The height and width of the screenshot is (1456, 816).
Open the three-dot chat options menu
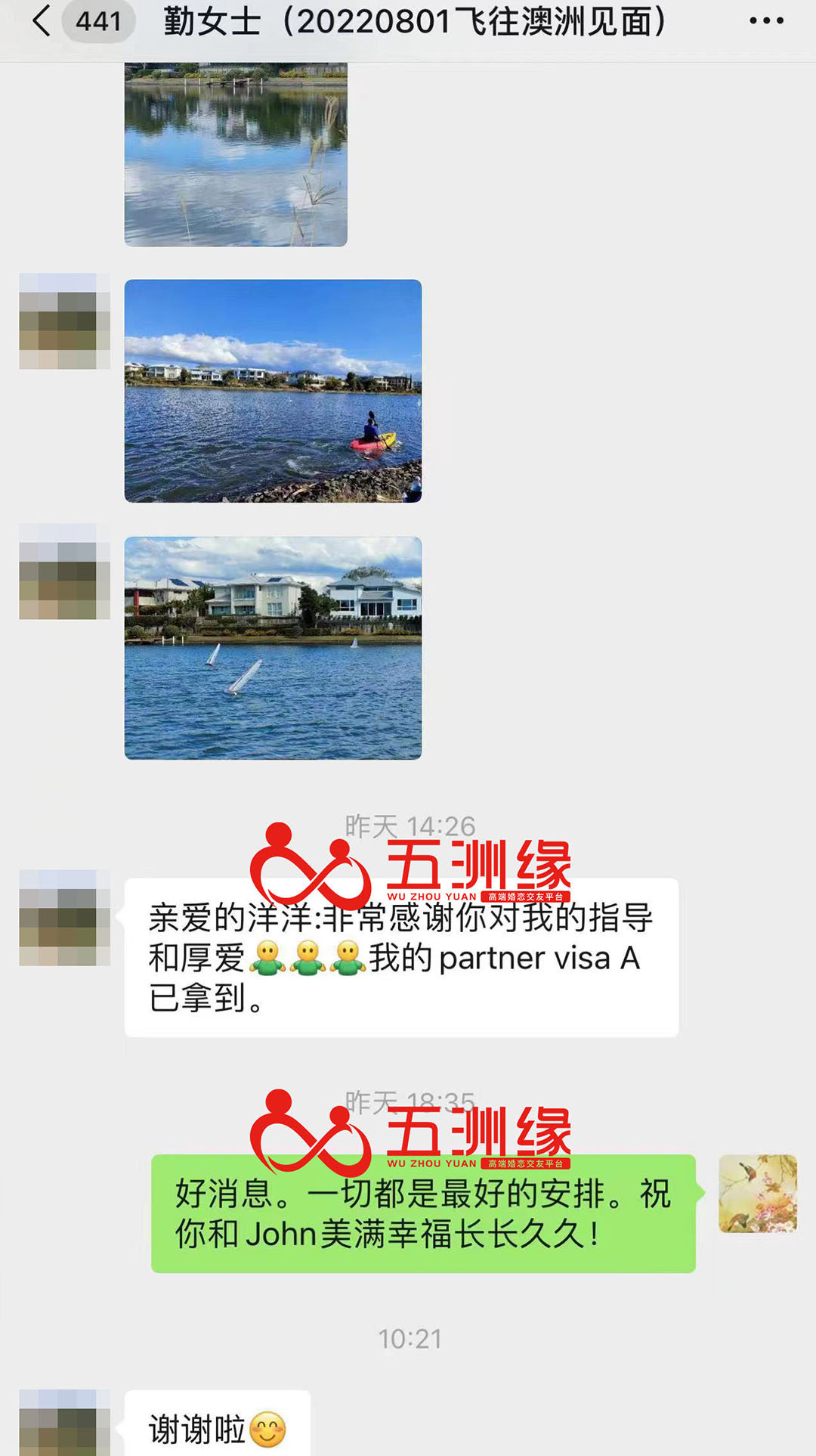pos(766,21)
